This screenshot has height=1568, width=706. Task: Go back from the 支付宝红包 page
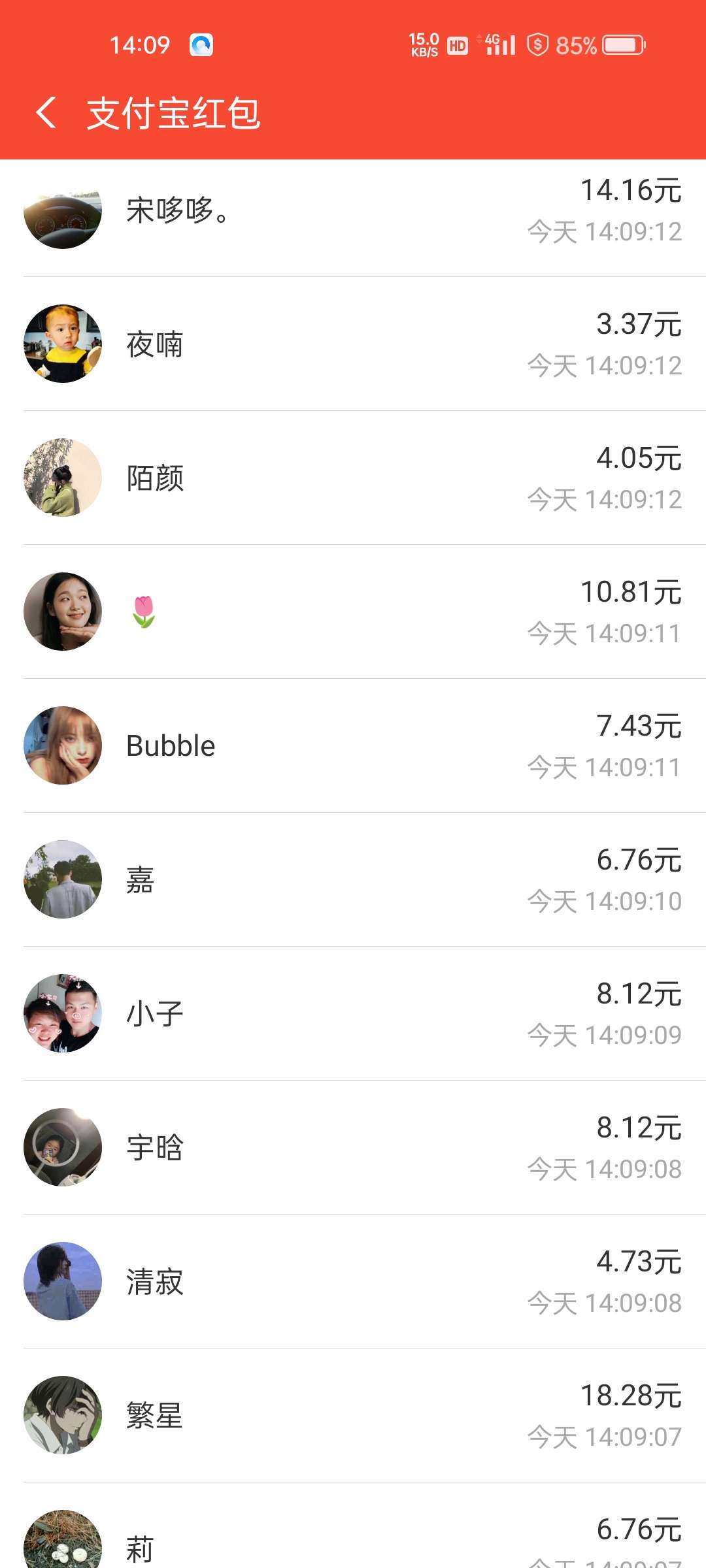(x=46, y=112)
